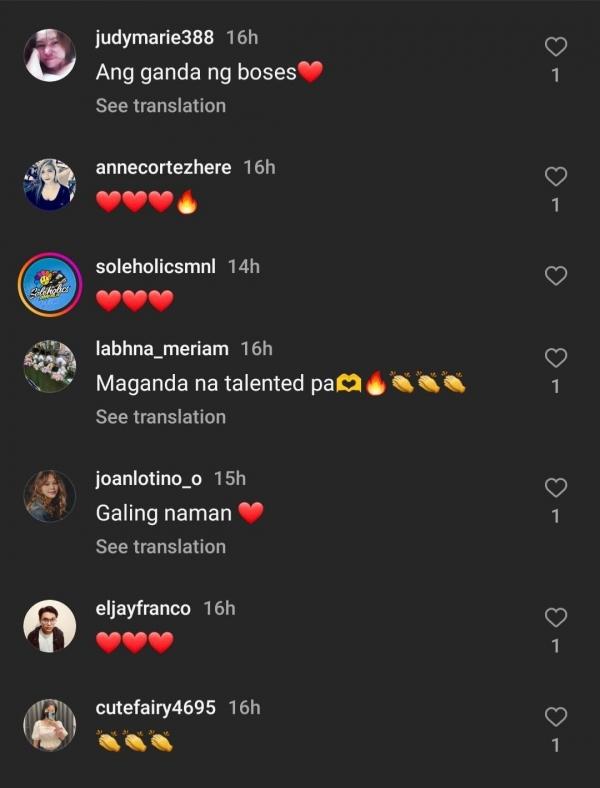
Task: Like annecortezhere's comment
Action: point(556,176)
